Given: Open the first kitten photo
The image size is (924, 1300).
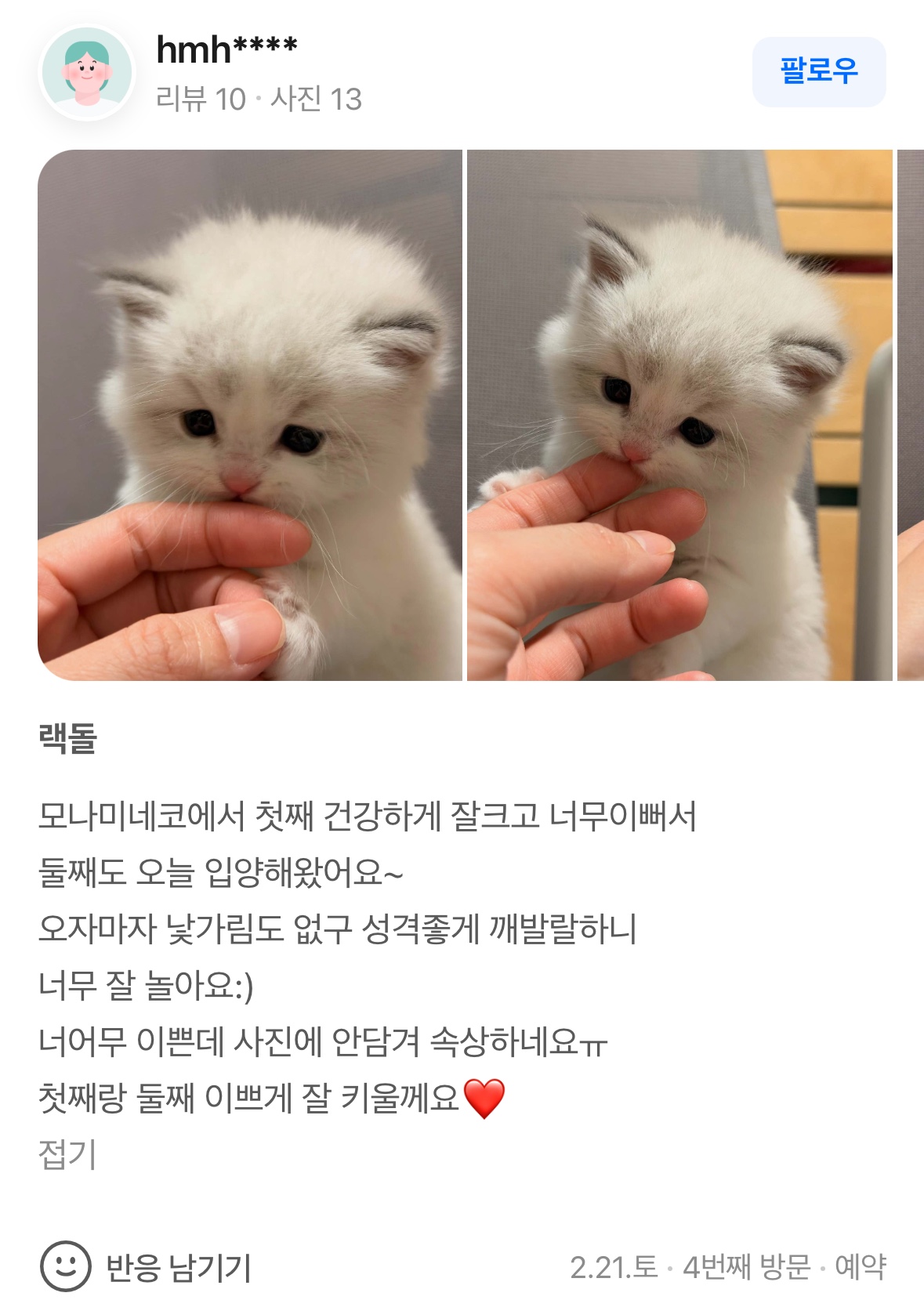Looking at the screenshot, I should 250,415.
